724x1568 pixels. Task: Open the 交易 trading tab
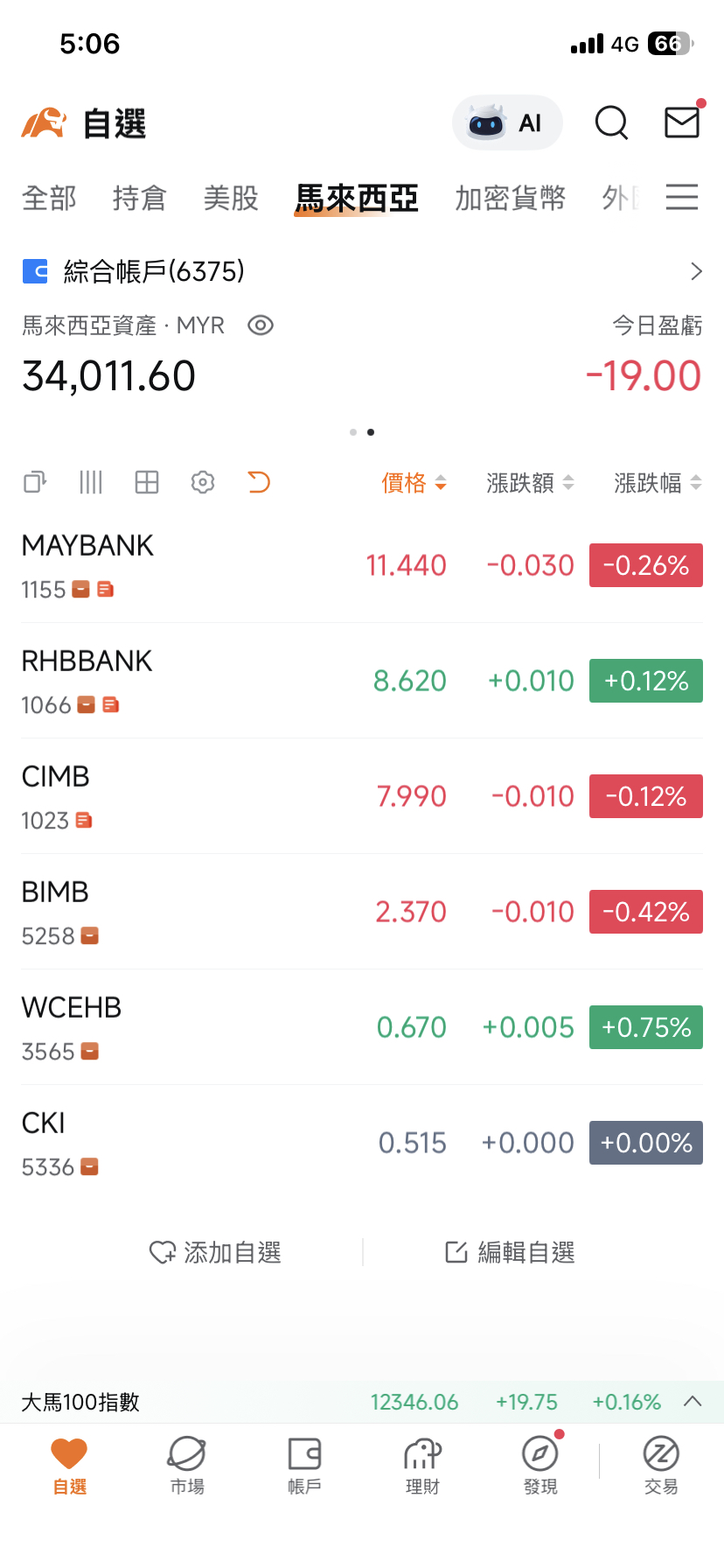pos(661,1465)
